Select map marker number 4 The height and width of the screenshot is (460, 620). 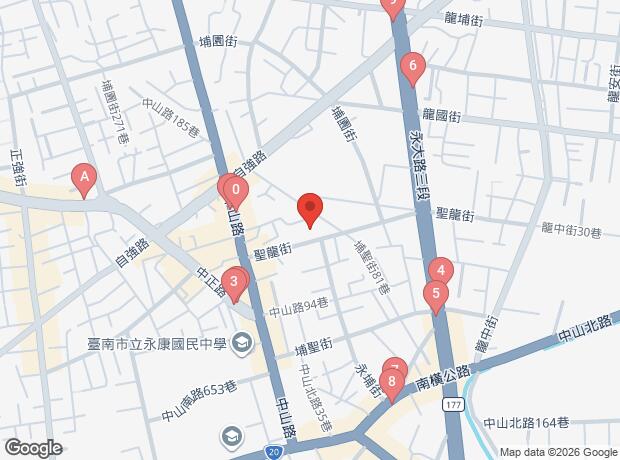[442, 271]
